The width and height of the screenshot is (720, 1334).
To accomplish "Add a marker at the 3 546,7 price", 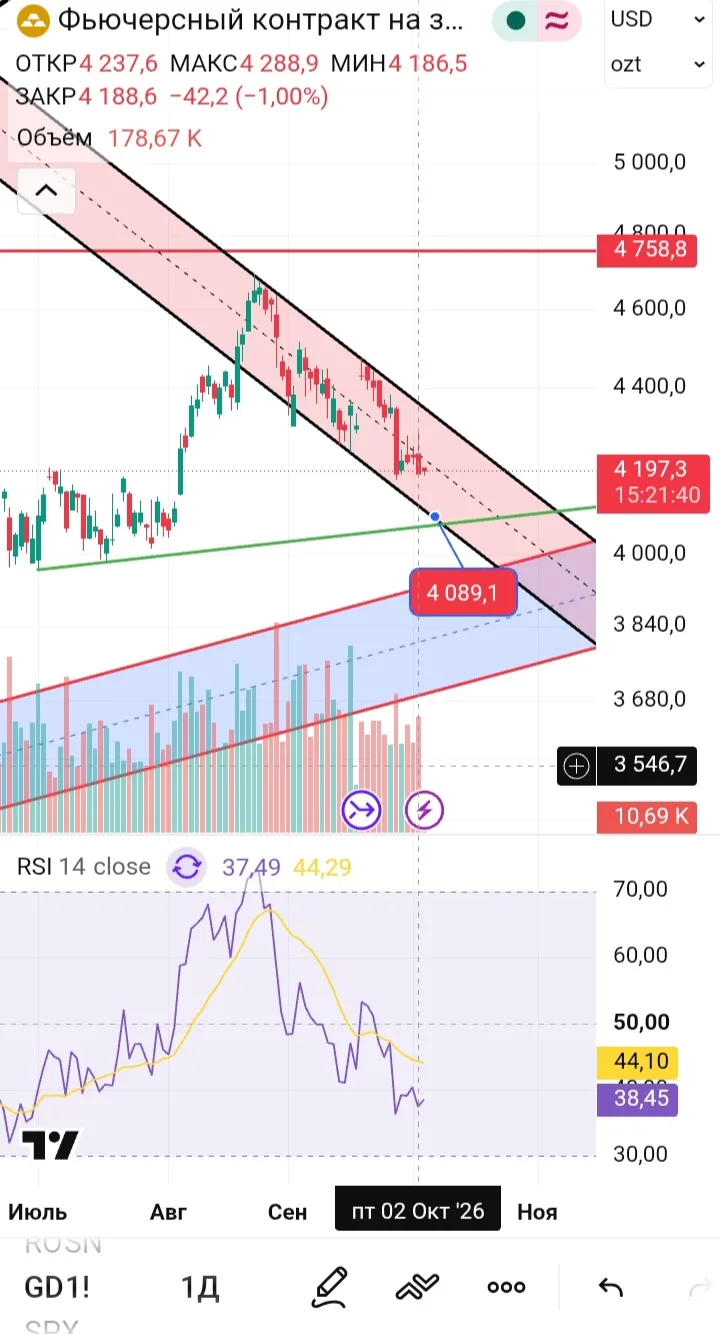I will 577,766.
